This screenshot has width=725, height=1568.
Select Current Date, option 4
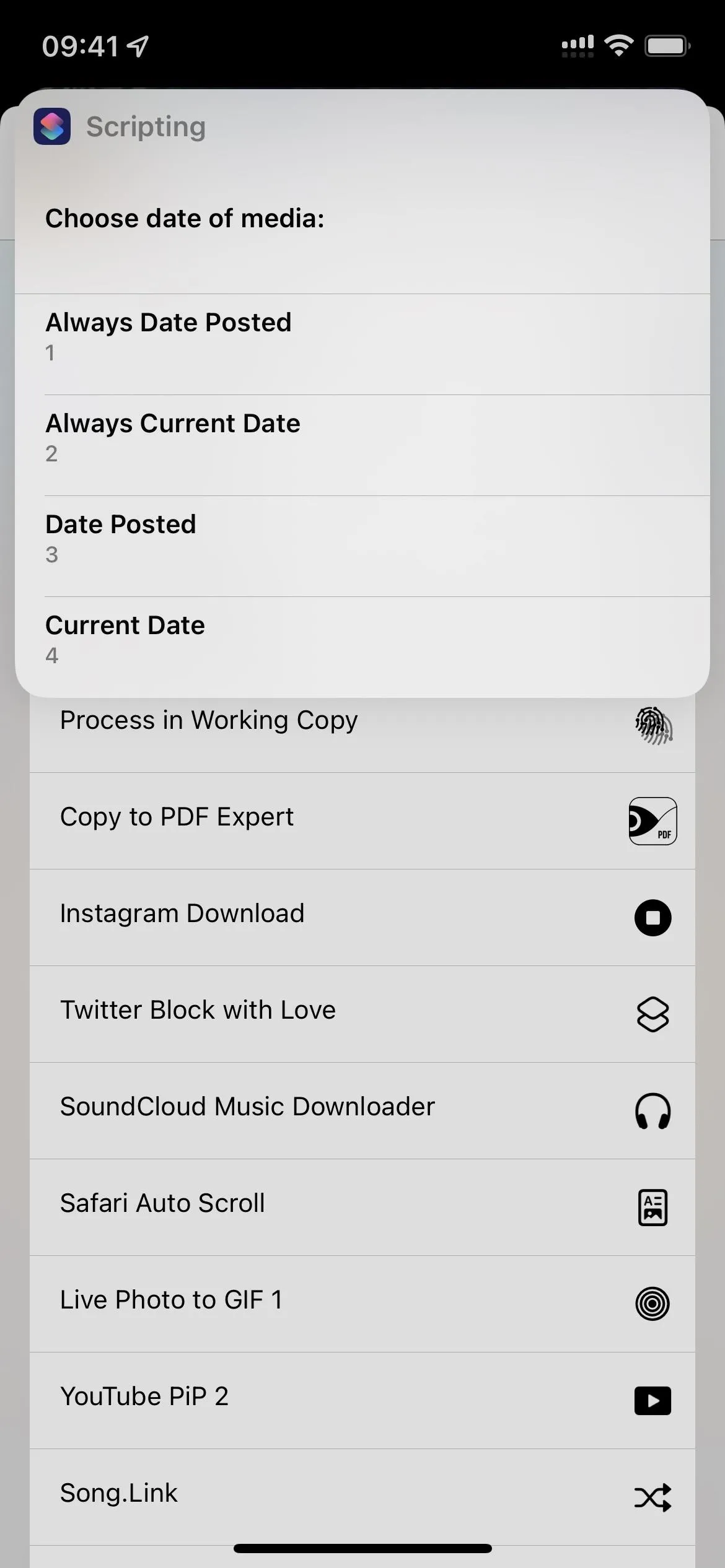coord(362,647)
